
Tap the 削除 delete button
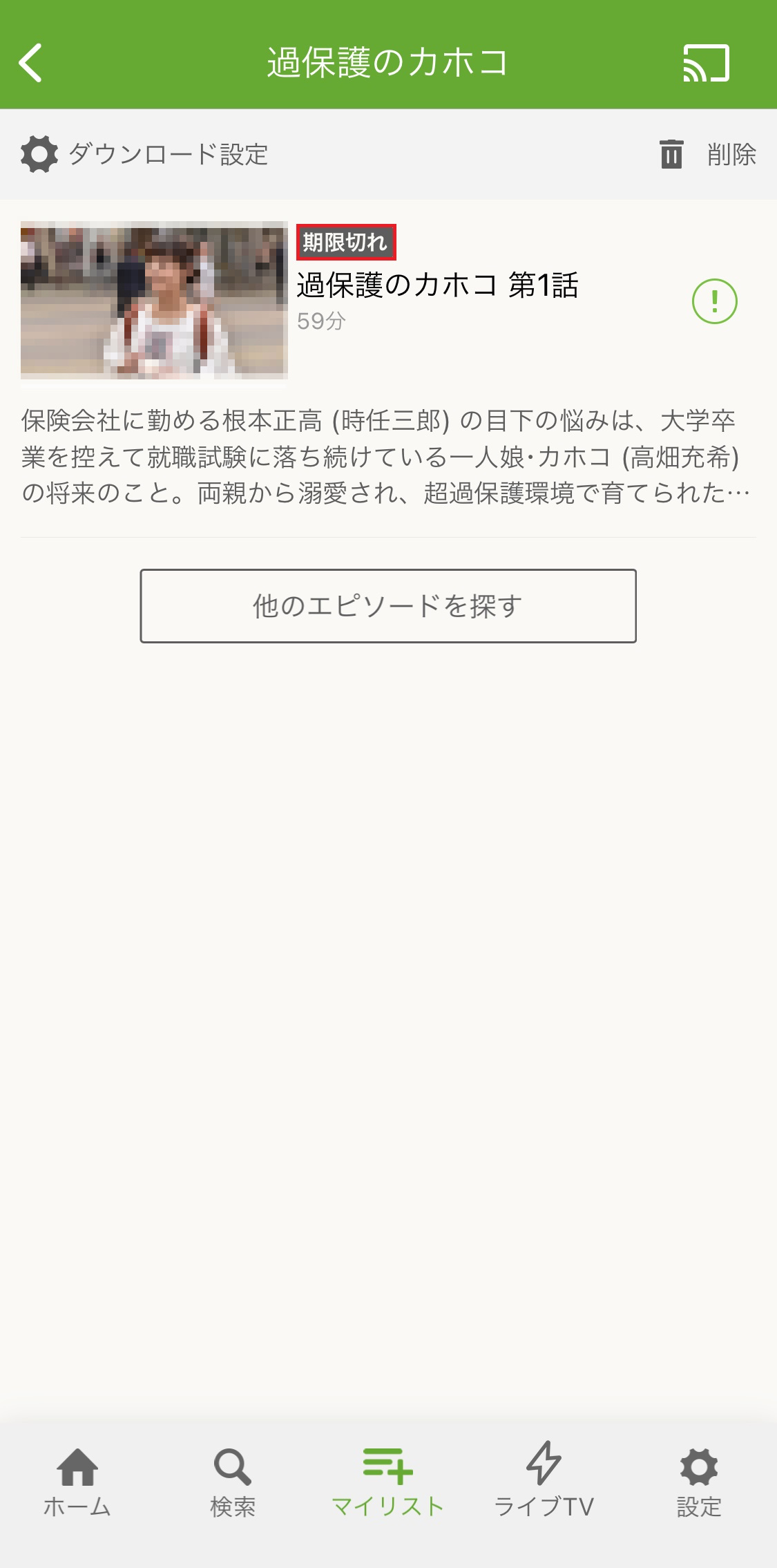pyautogui.click(x=707, y=154)
